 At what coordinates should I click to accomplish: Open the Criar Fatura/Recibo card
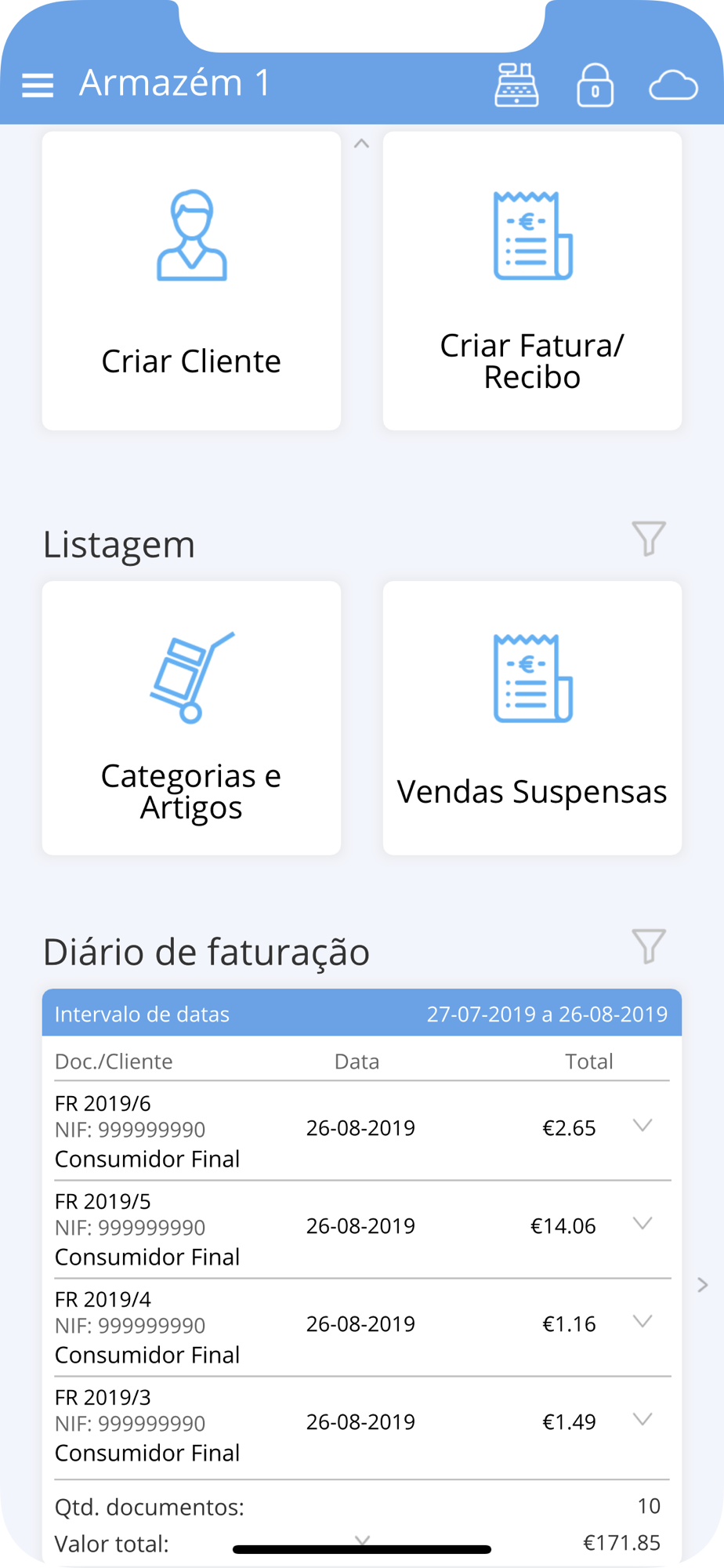coord(532,281)
